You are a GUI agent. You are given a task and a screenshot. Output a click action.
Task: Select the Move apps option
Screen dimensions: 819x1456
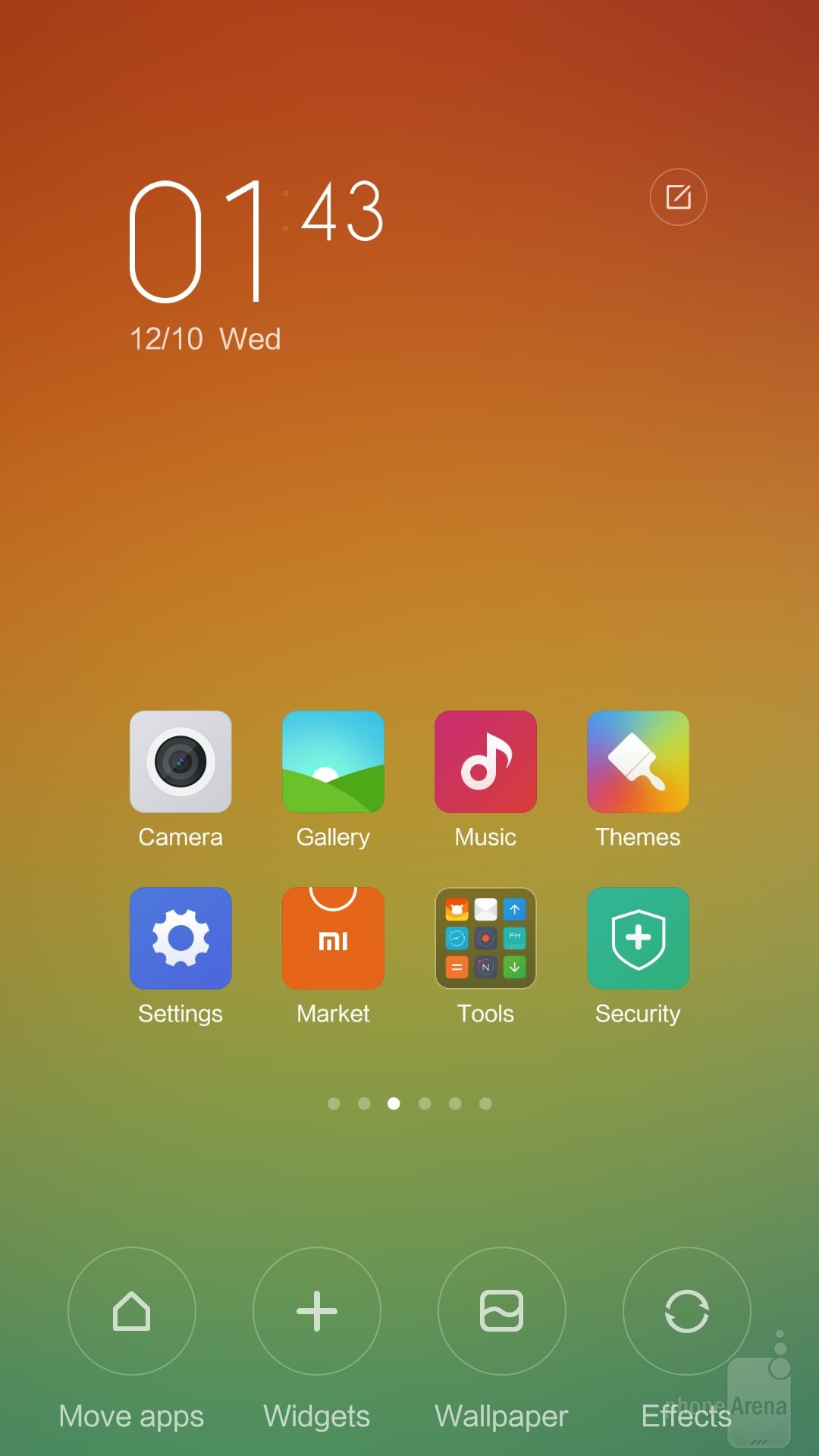(132, 1311)
